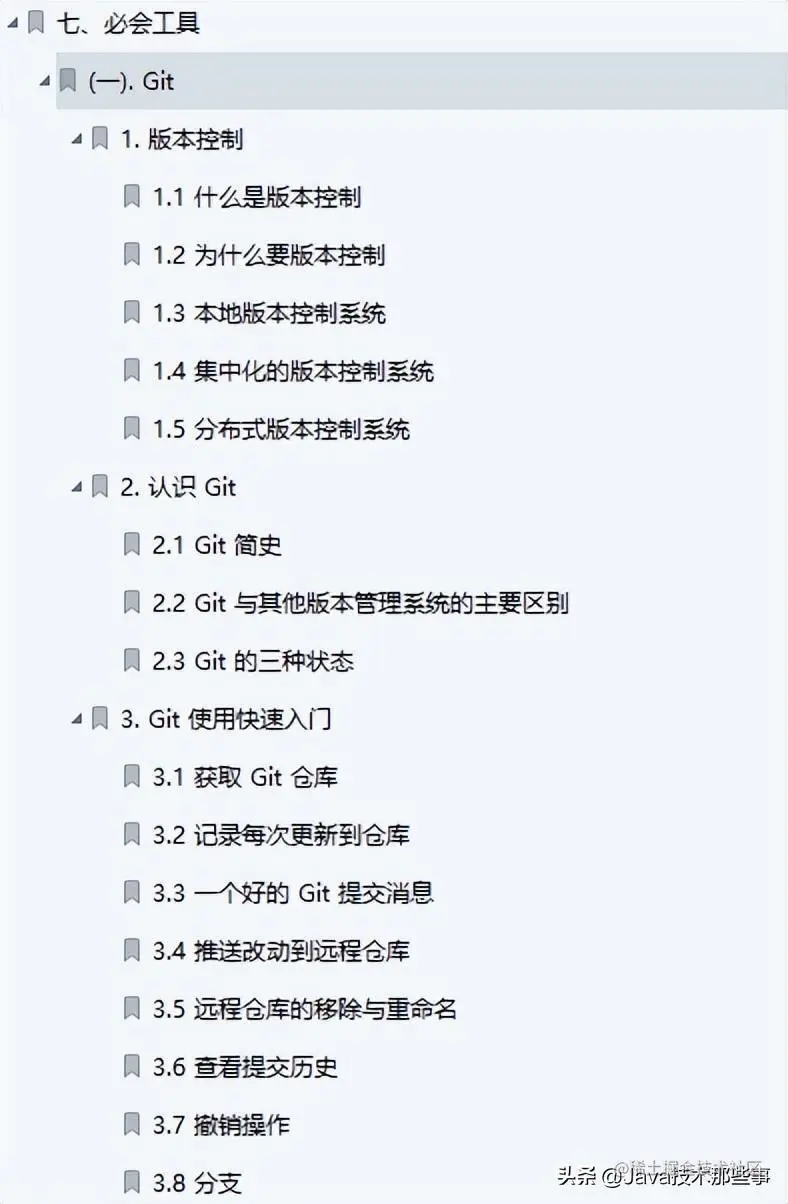The image size is (788, 1204).
Task: Go to 3.4 推送改动到远程仓库
Action: coord(280,951)
